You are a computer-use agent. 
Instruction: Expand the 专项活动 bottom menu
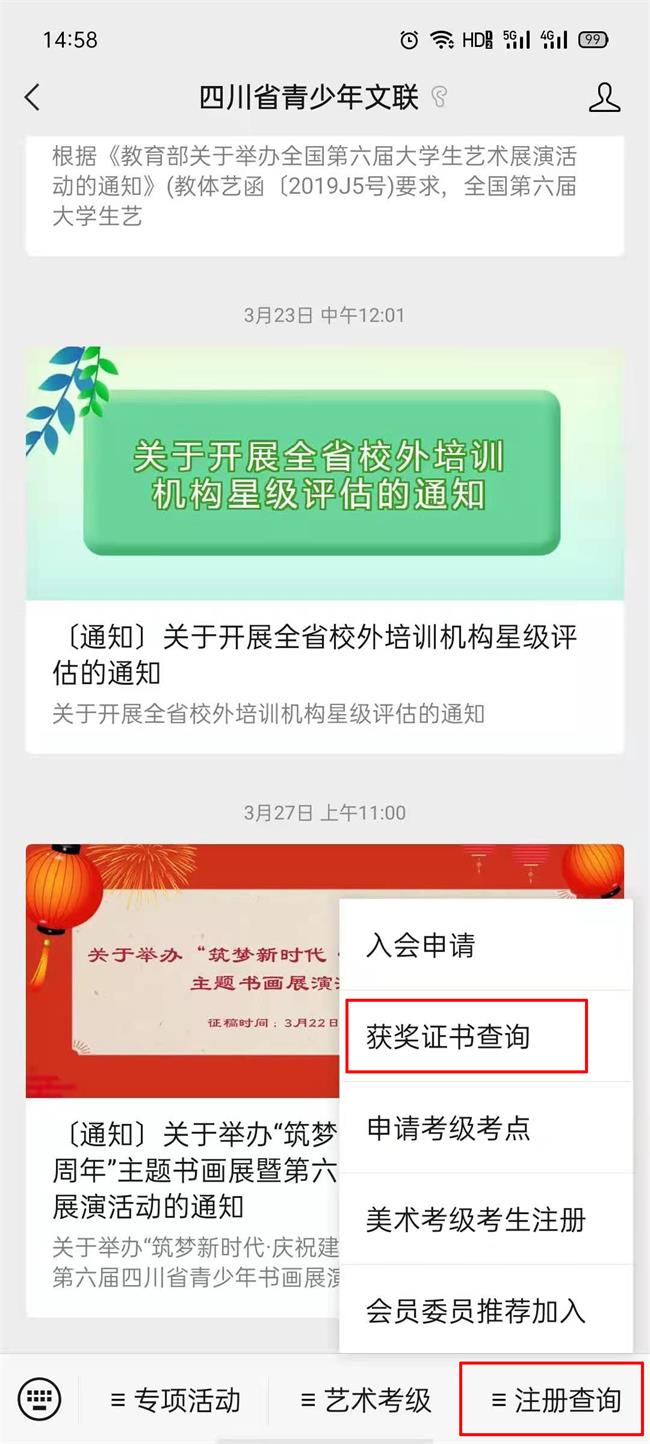tap(175, 1400)
